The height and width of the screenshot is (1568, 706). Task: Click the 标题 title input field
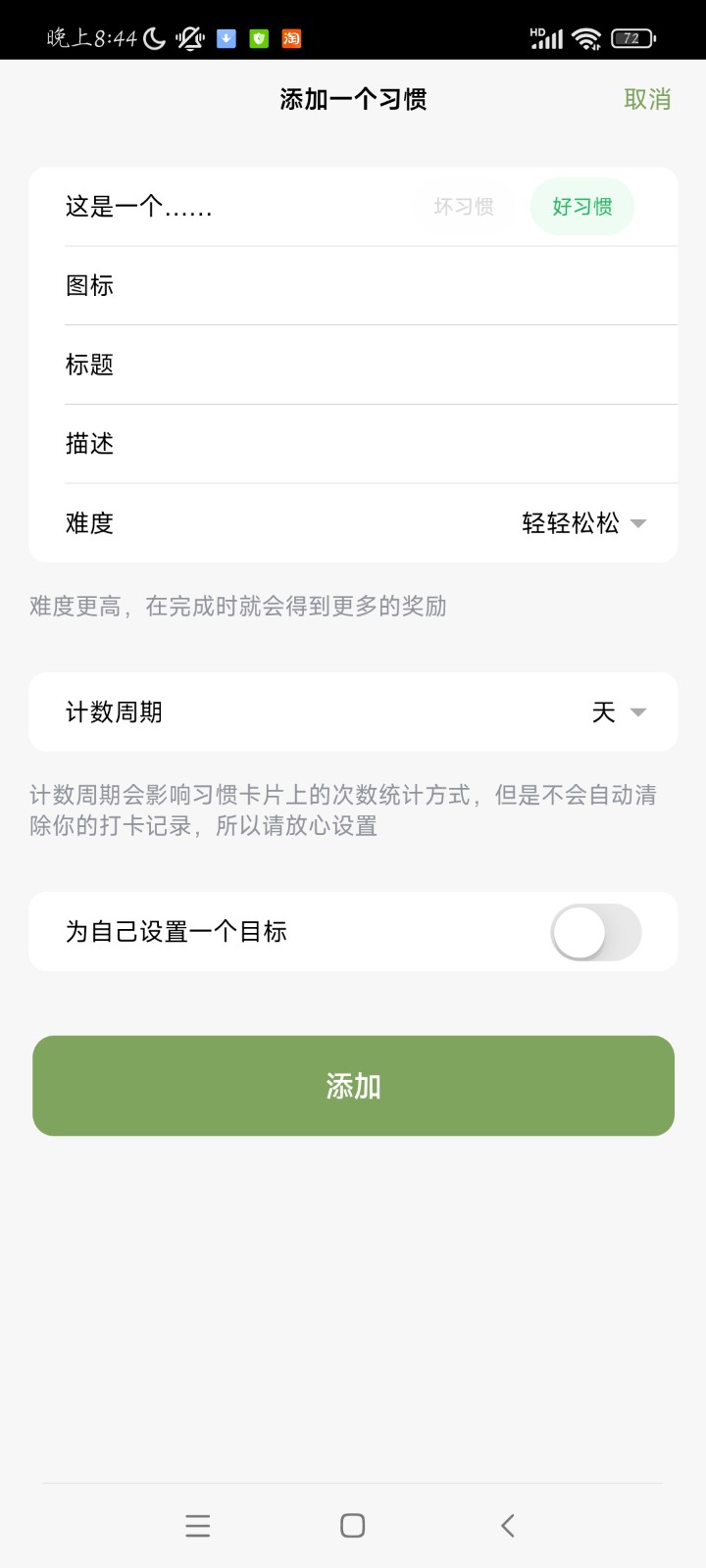pos(353,365)
